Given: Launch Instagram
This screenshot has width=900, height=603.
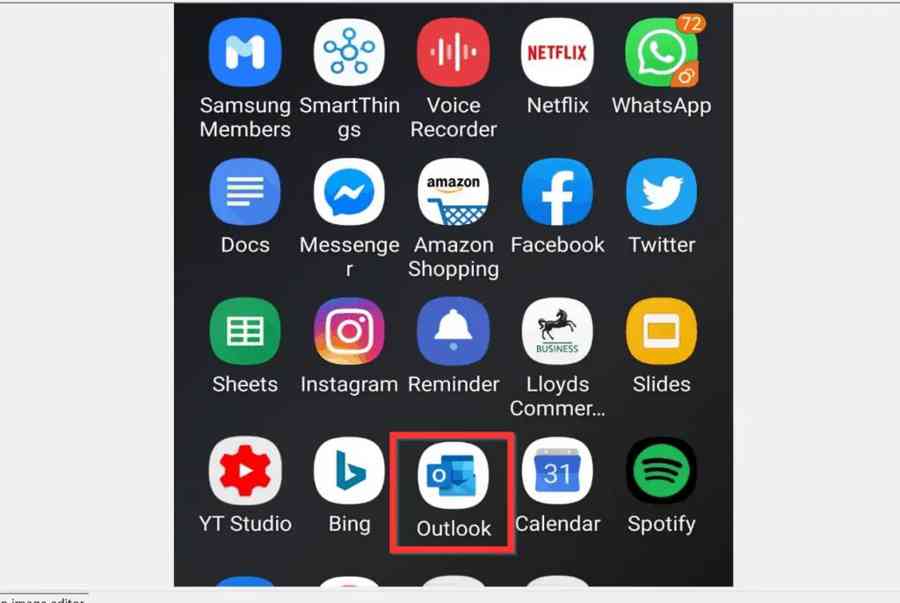Looking at the screenshot, I should pos(349,332).
